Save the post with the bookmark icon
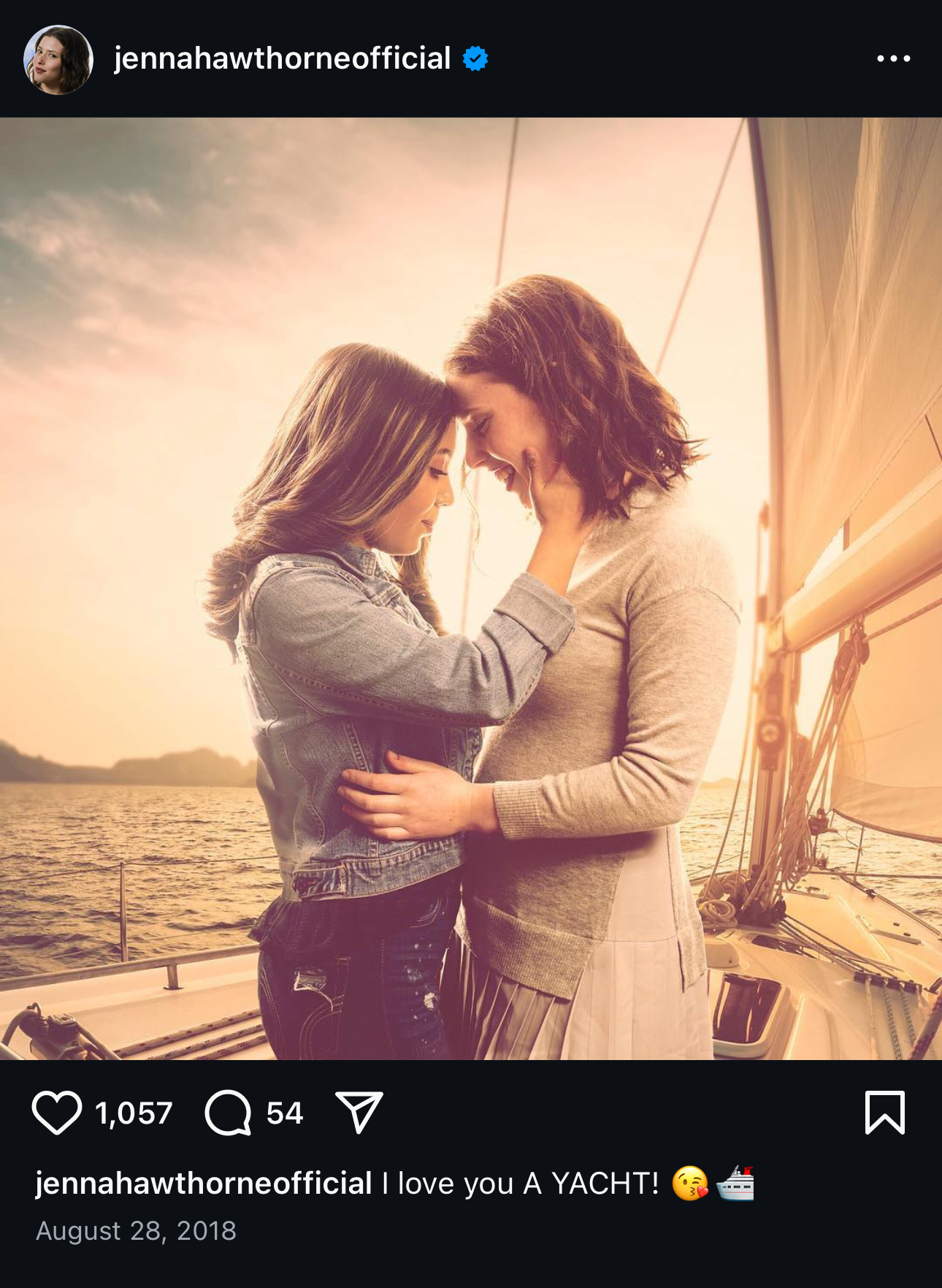The height and width of the screenshot is (1288, 942). (884, 1112)
